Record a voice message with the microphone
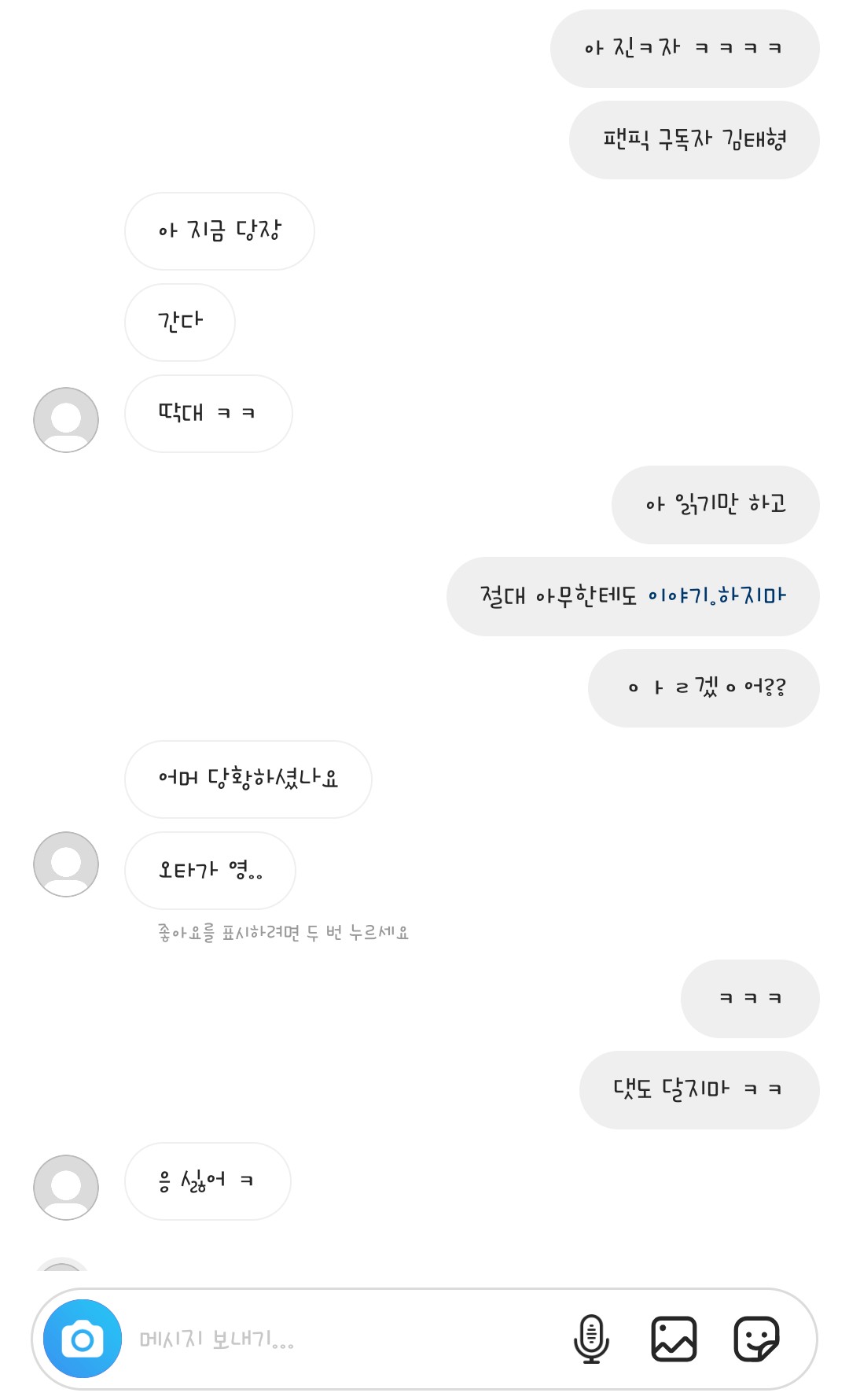Image resolution: width=849 pixels, height=1400 pixels. click(591, 1339)
